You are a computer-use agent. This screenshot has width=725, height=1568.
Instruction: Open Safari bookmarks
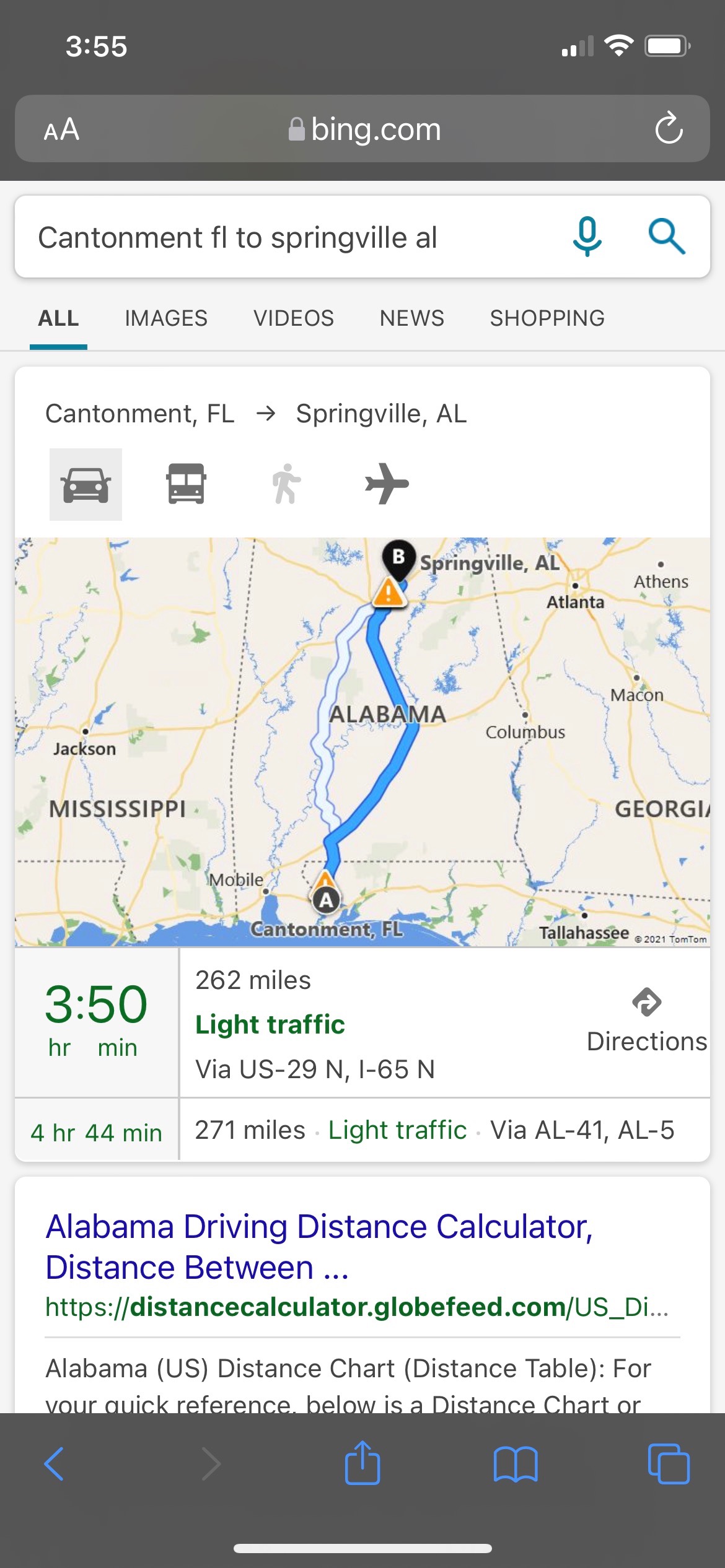click(x=516, y=1464)
